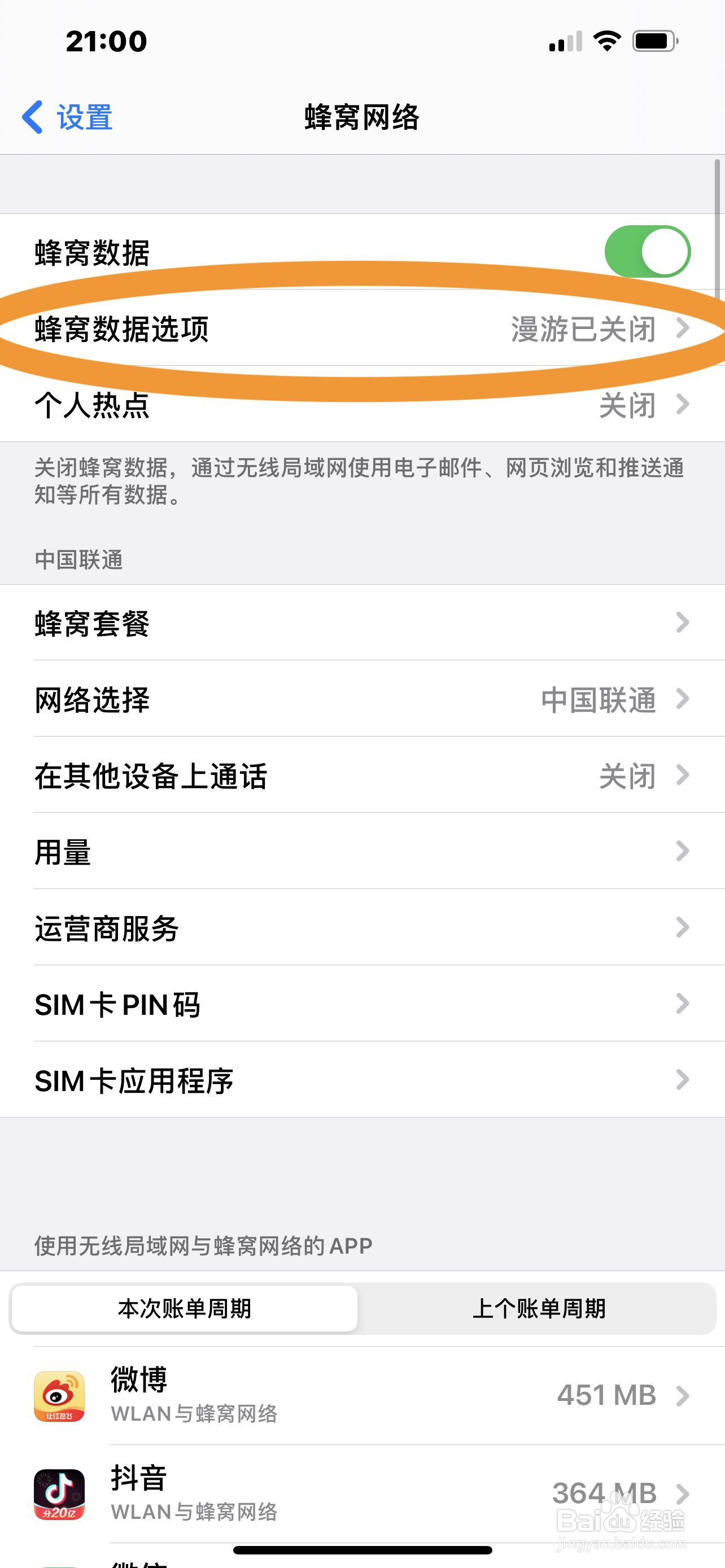Open SIM卡PIN码 settings
The width and height of the screenshot is (725, 1568).
pyautogui.click(x=362, y=1004)
